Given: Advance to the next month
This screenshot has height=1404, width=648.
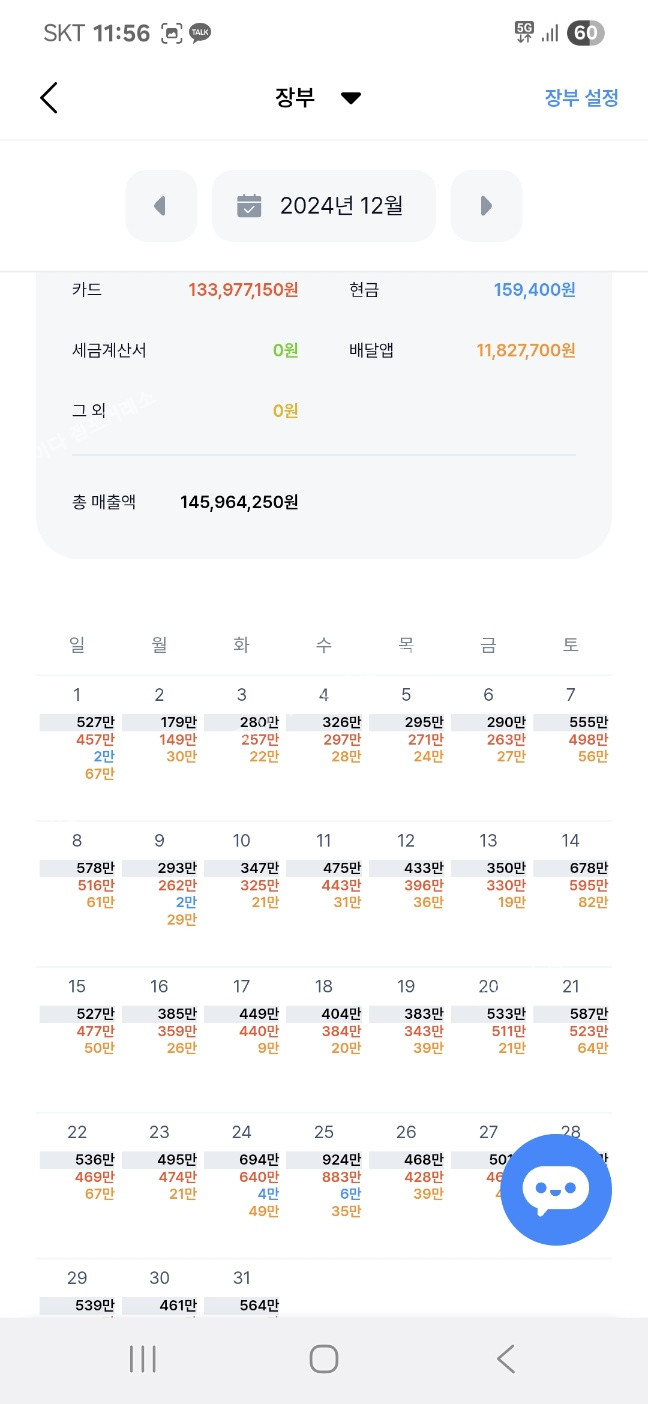Looking at the screenshot, I should 486,206.
